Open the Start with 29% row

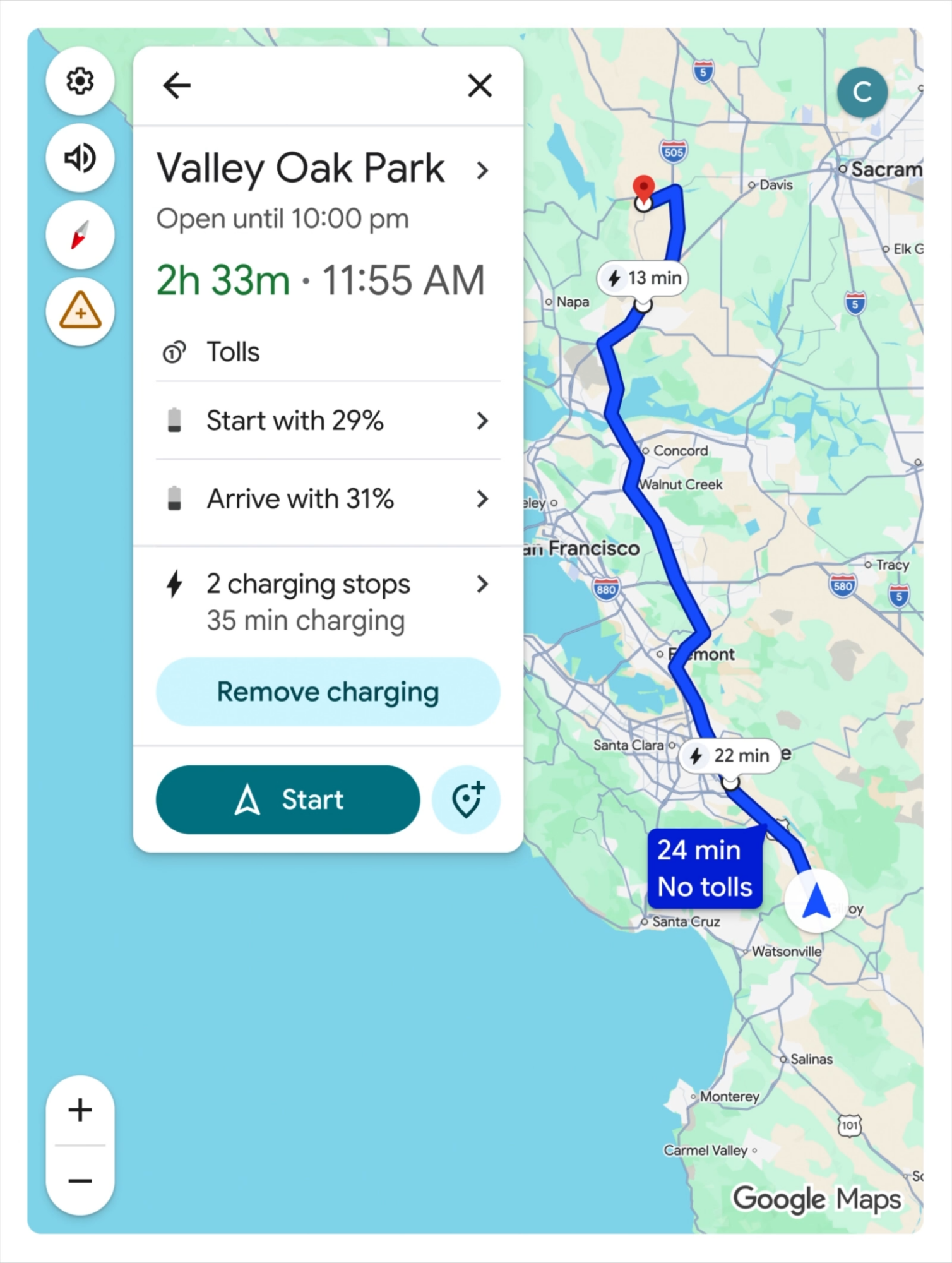pos(328,421)
